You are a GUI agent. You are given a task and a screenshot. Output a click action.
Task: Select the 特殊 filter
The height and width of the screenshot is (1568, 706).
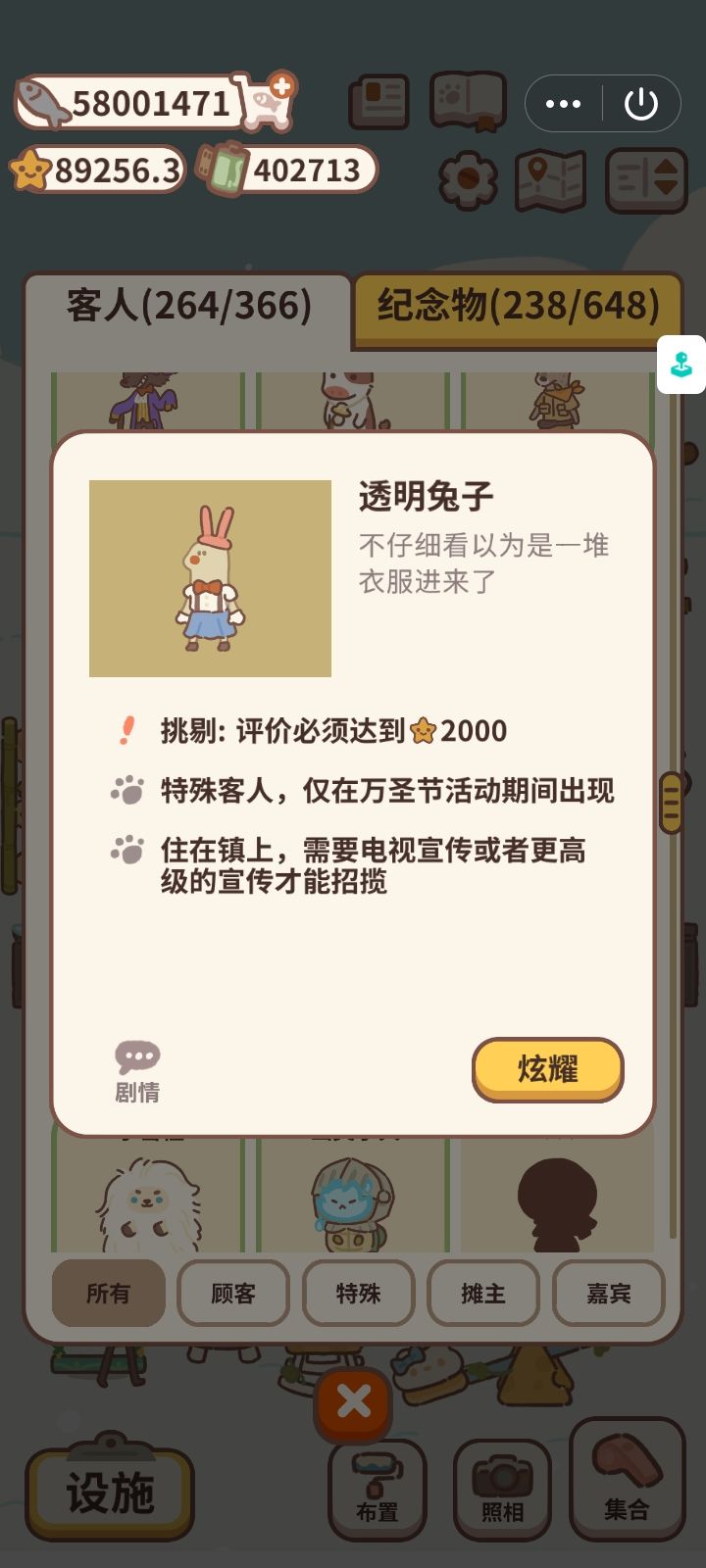(358, 1294)
